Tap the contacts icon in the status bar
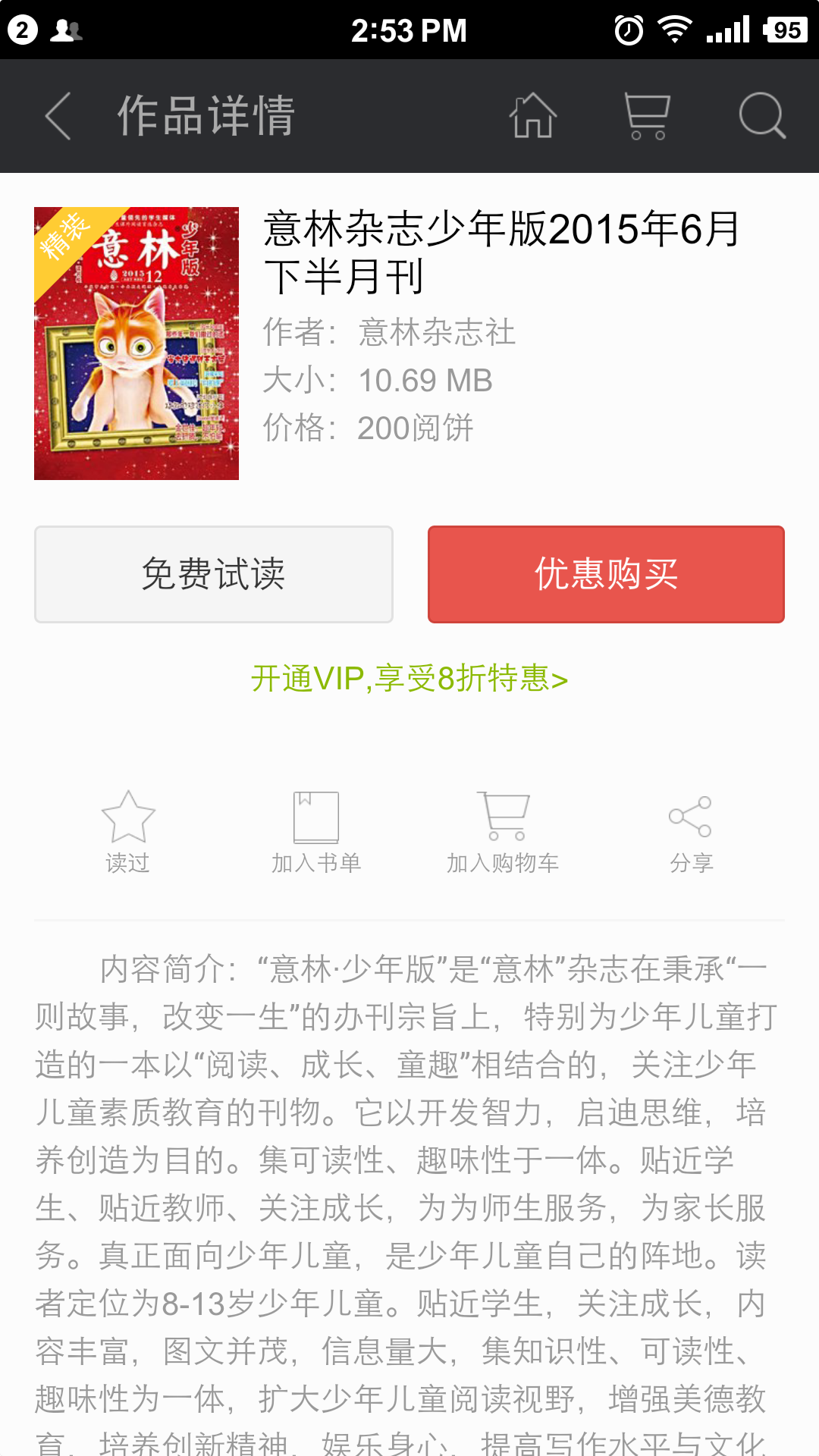 point(67,29)
